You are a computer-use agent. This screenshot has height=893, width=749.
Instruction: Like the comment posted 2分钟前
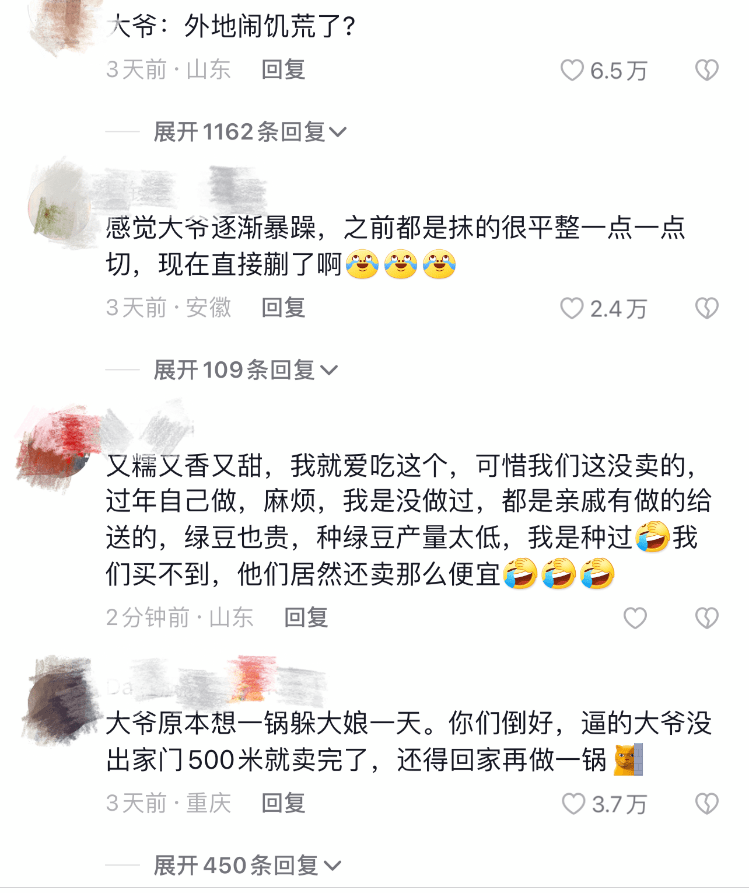tap(635, 618)
